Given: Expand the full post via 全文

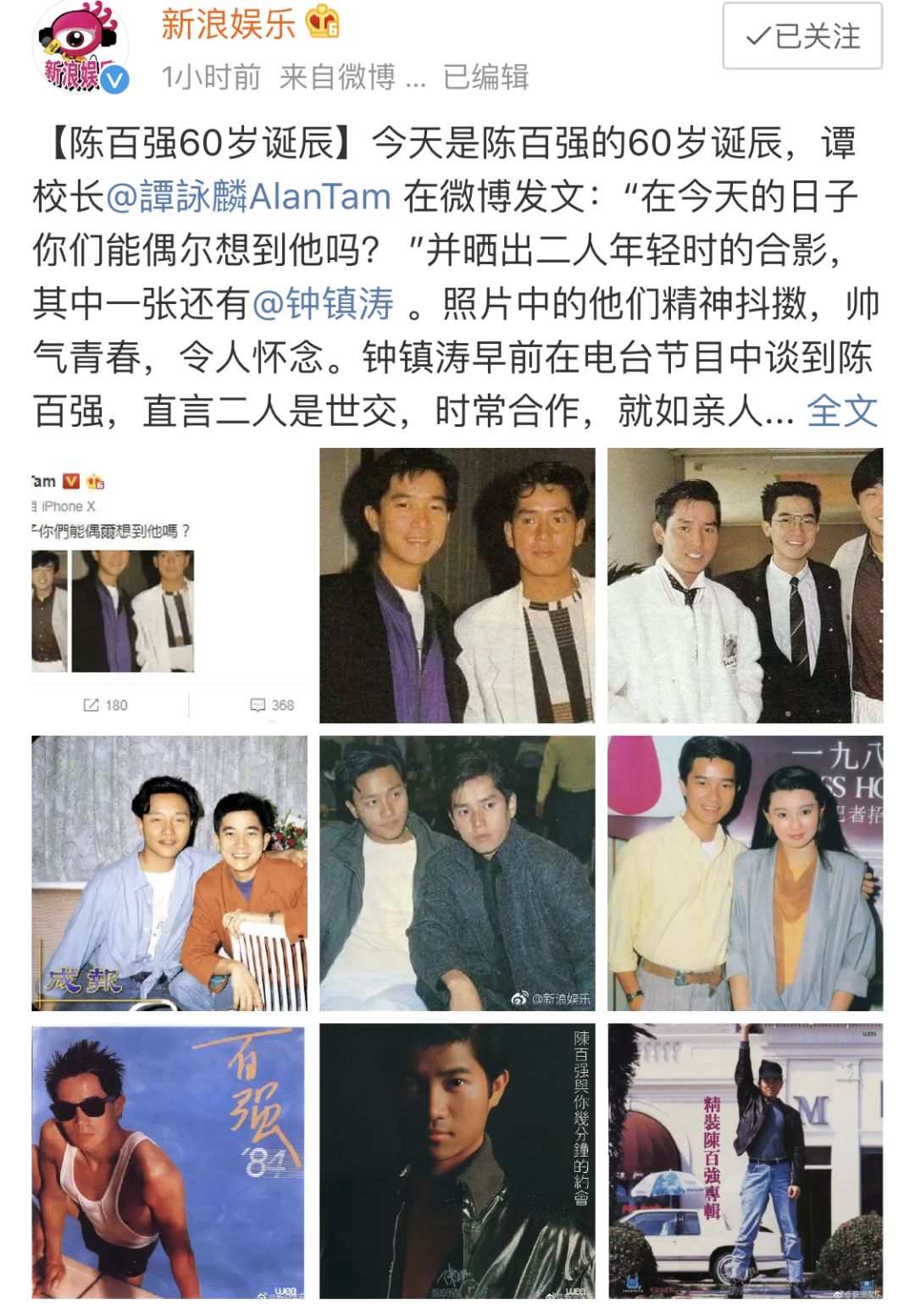Looking at the screenshot, I should pyautogui.click(x=841, y=412).
